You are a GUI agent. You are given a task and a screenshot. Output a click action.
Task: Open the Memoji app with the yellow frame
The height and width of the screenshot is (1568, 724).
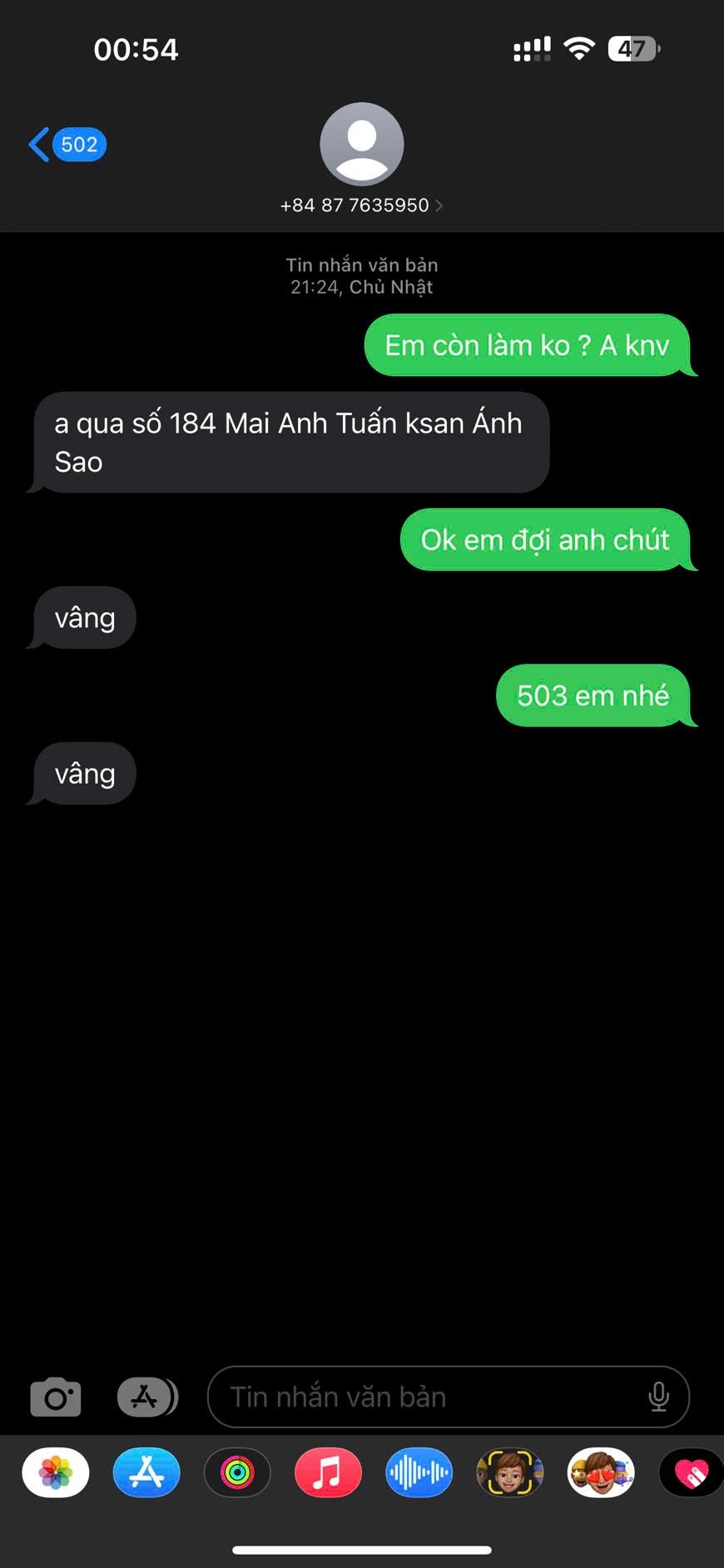509,1473
